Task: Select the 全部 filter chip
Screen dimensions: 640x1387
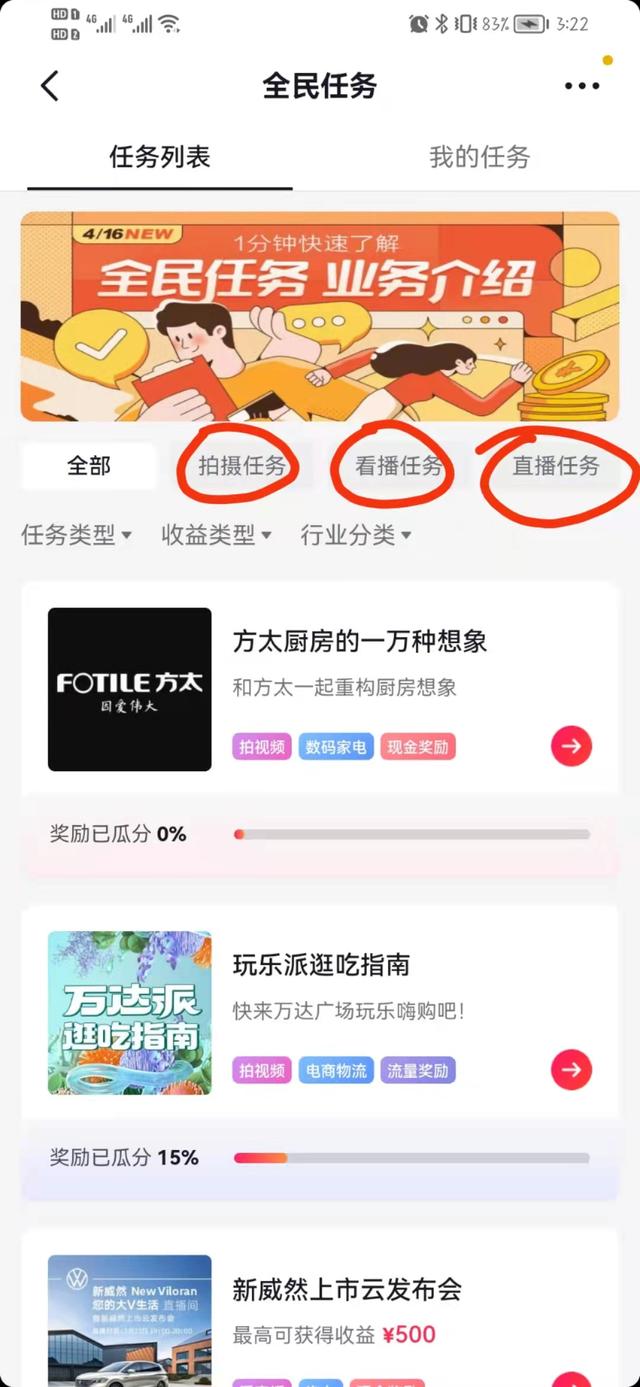Action: point(89,466)
